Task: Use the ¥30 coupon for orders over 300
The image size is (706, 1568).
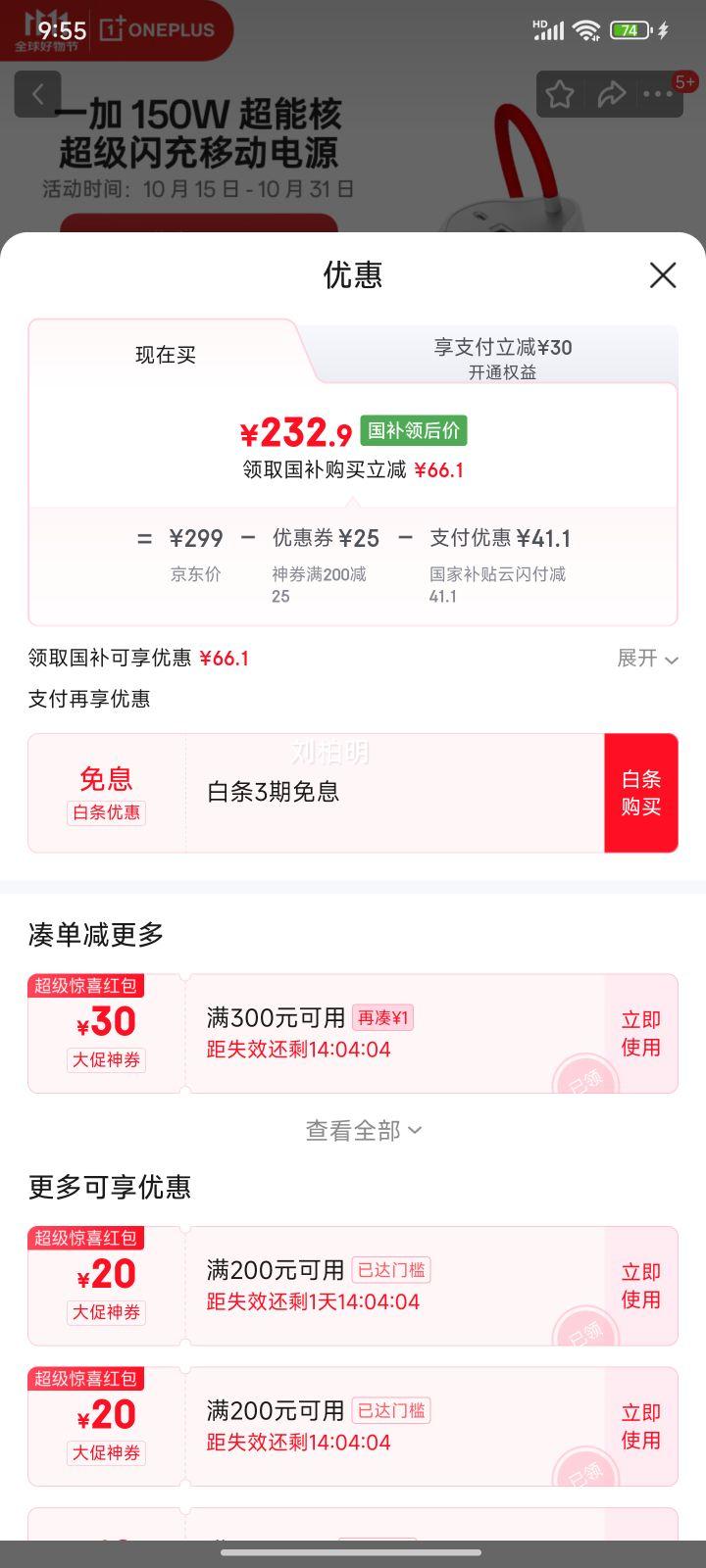Action: (x=640, y=1033)
